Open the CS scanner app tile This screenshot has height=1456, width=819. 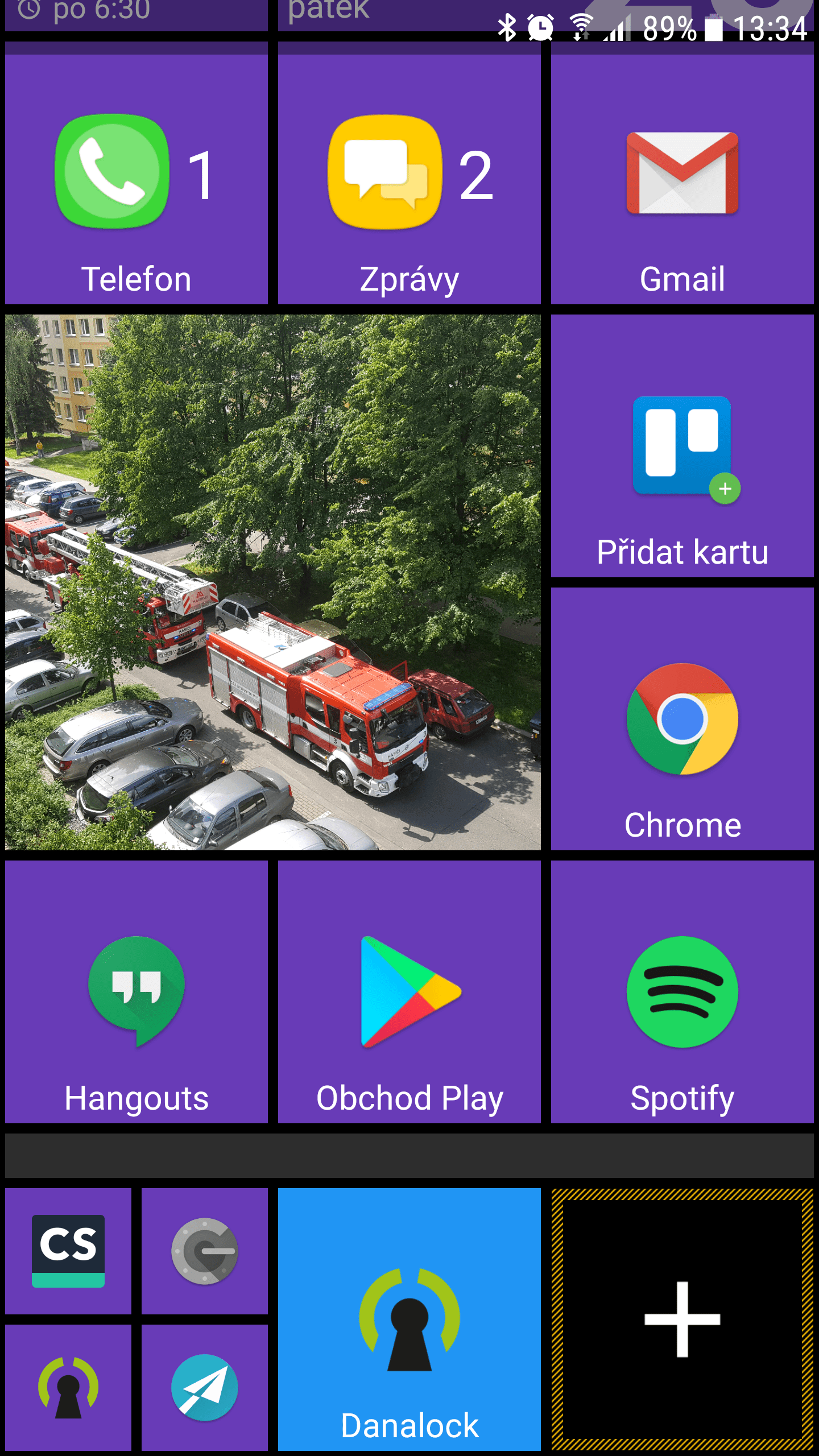(68, 1251)
